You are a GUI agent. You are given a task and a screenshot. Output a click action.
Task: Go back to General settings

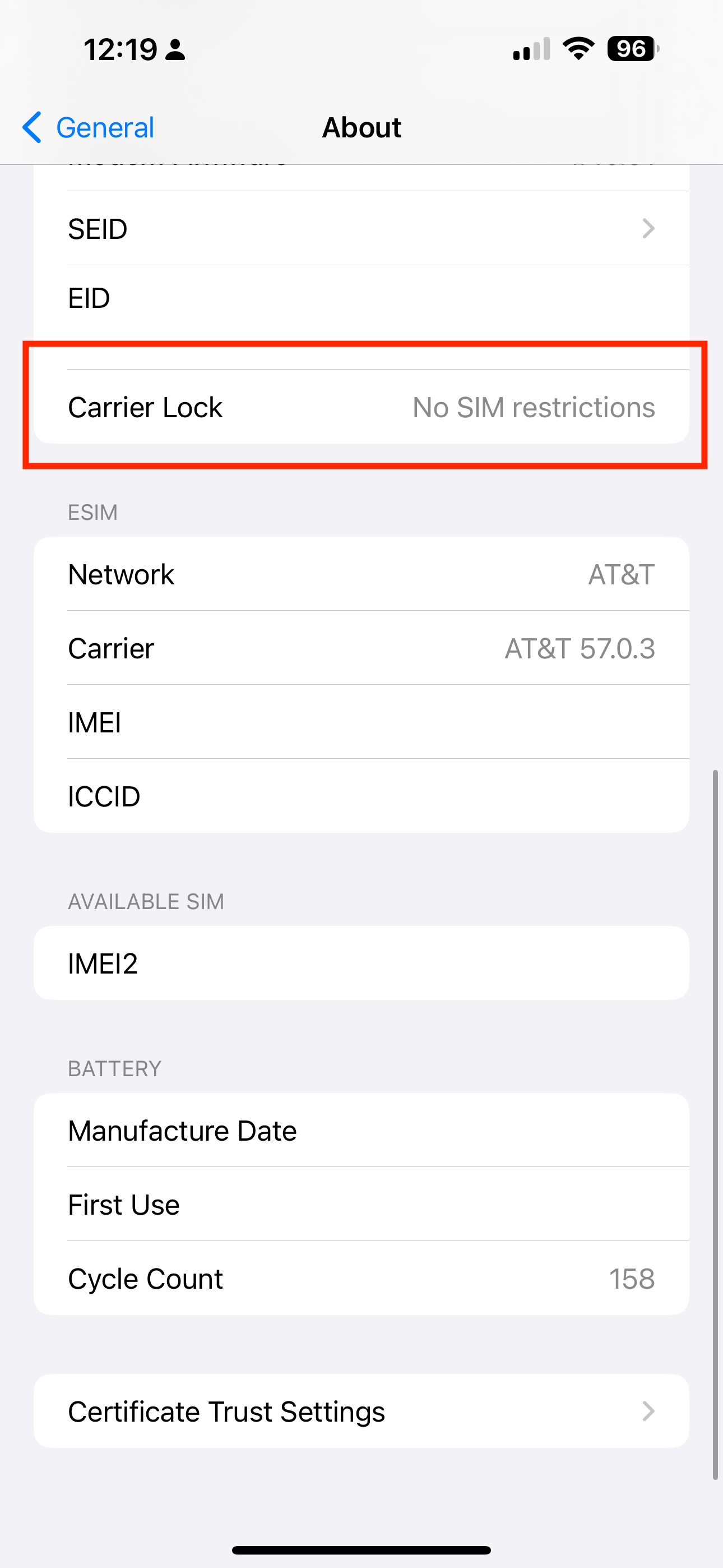(88, 128)
